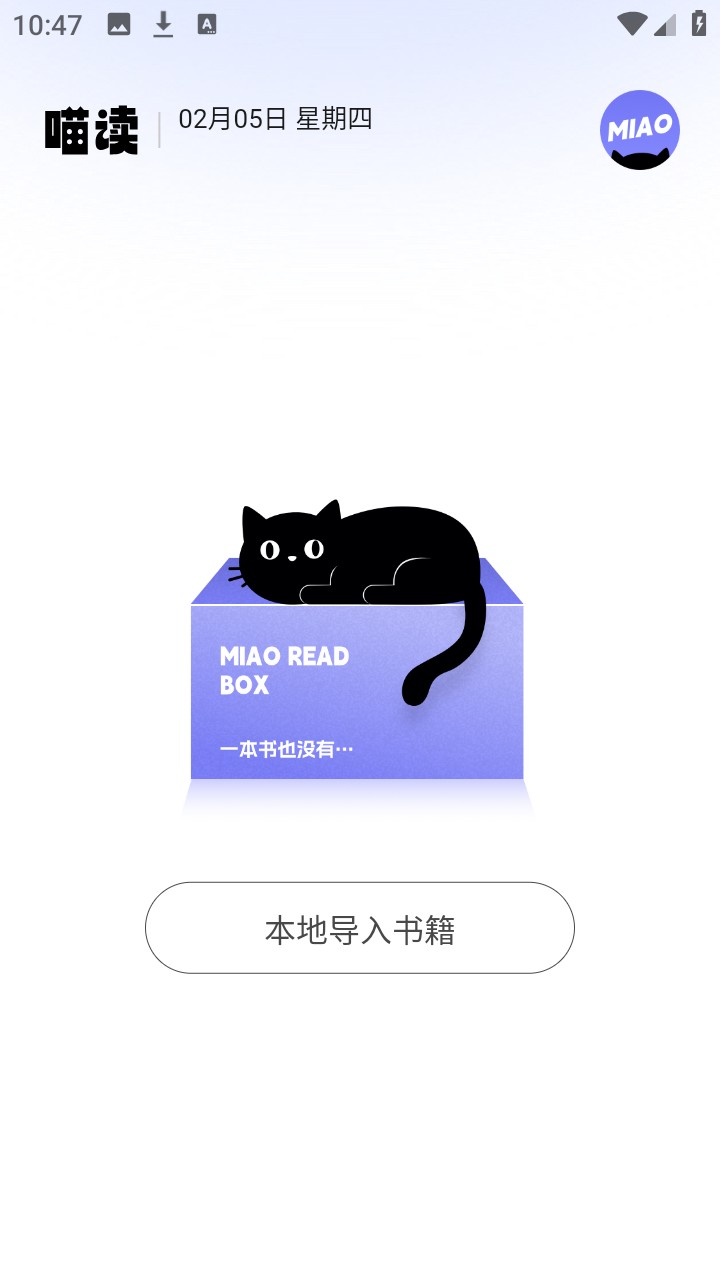This screenshot has height=1280, width=720.
Task: Tap the cellular signal icon
Action: (x=667, y=24)
